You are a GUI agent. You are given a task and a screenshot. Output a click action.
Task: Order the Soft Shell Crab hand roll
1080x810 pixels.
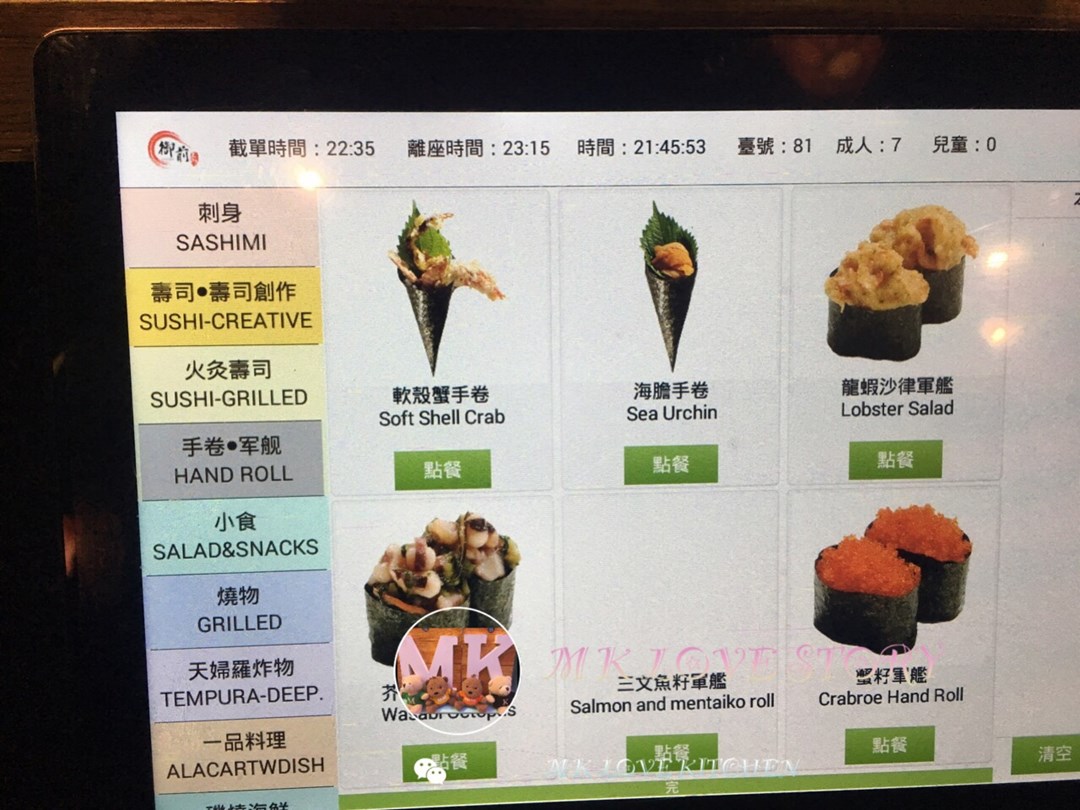point(442,469)
